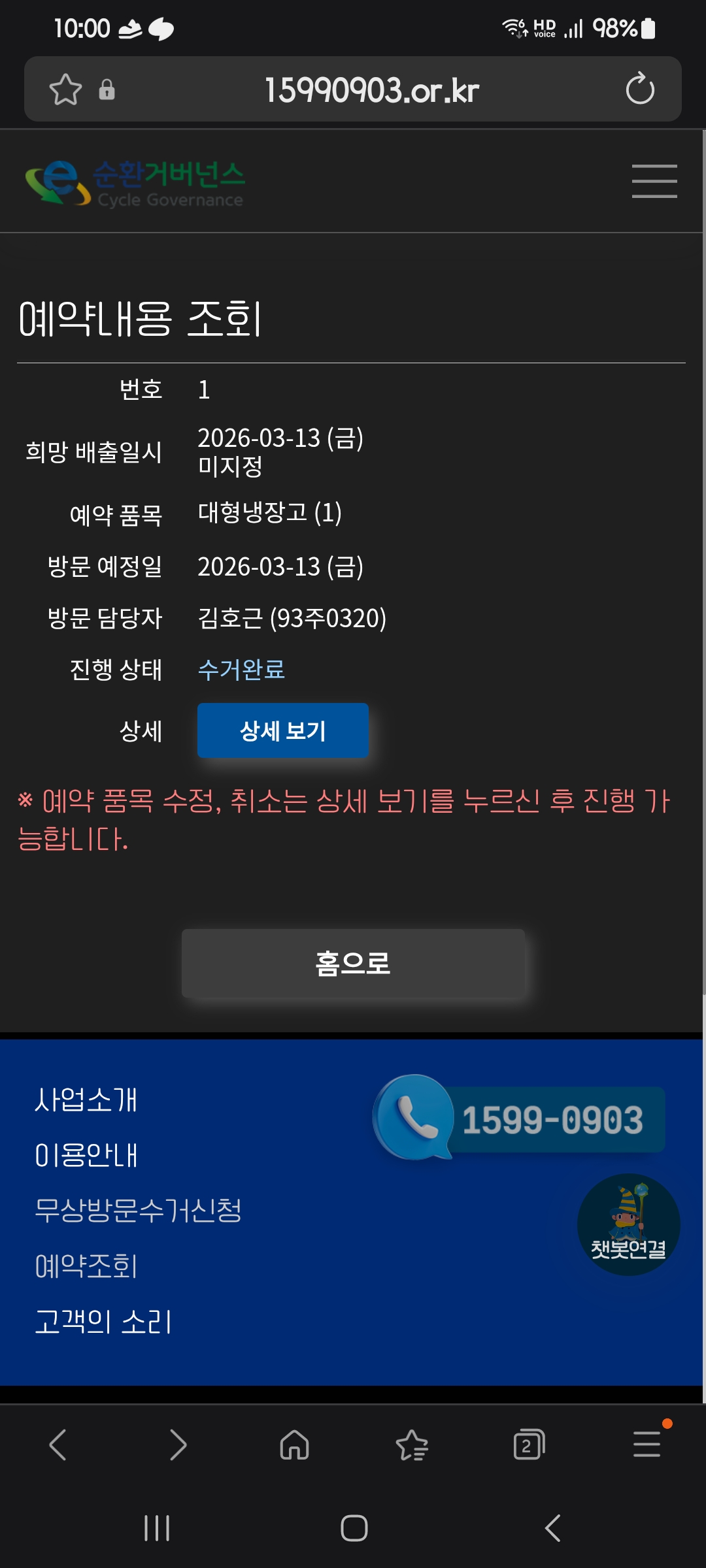The image size is (706, 1568).
Task: Open the browser home page
Action: (294, 1445)
